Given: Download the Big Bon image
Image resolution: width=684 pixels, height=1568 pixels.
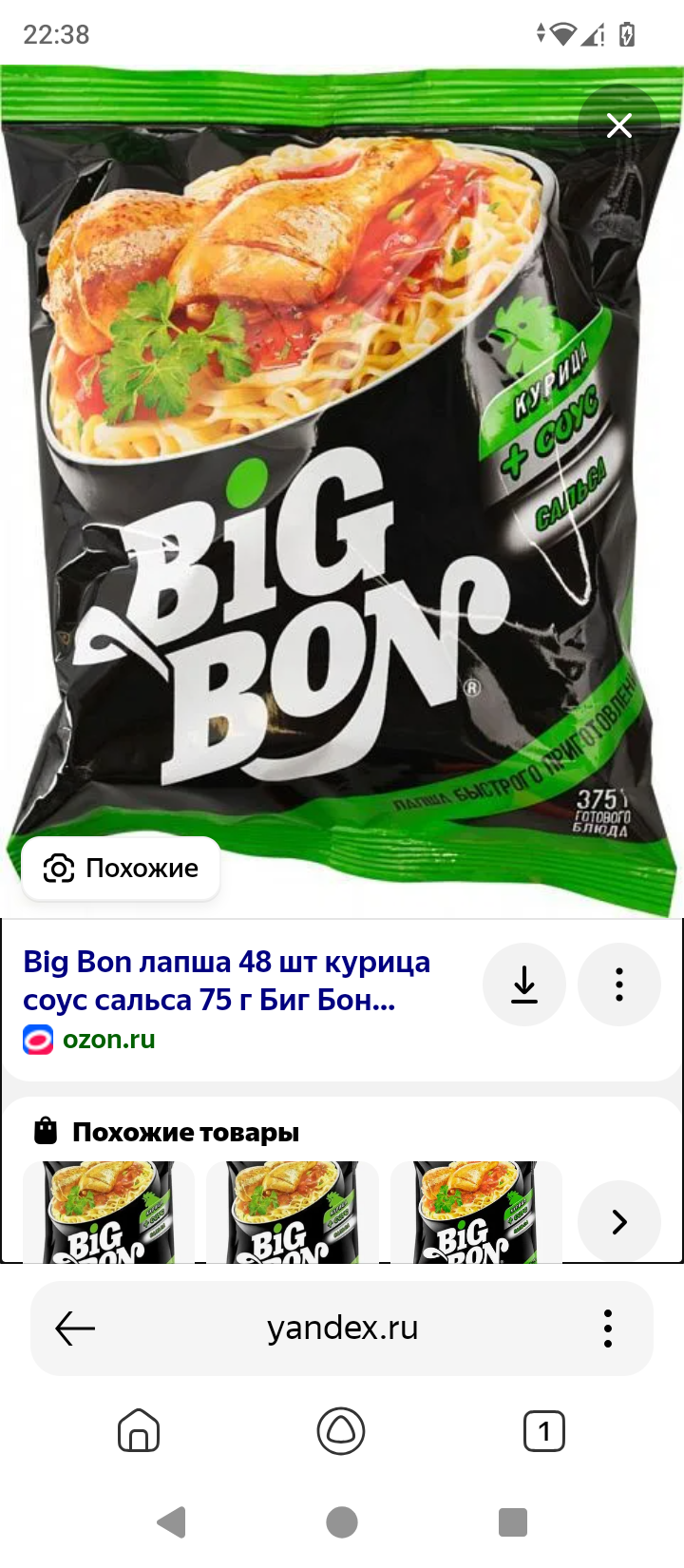Looking at the screenshot, I should coord(524,985).
